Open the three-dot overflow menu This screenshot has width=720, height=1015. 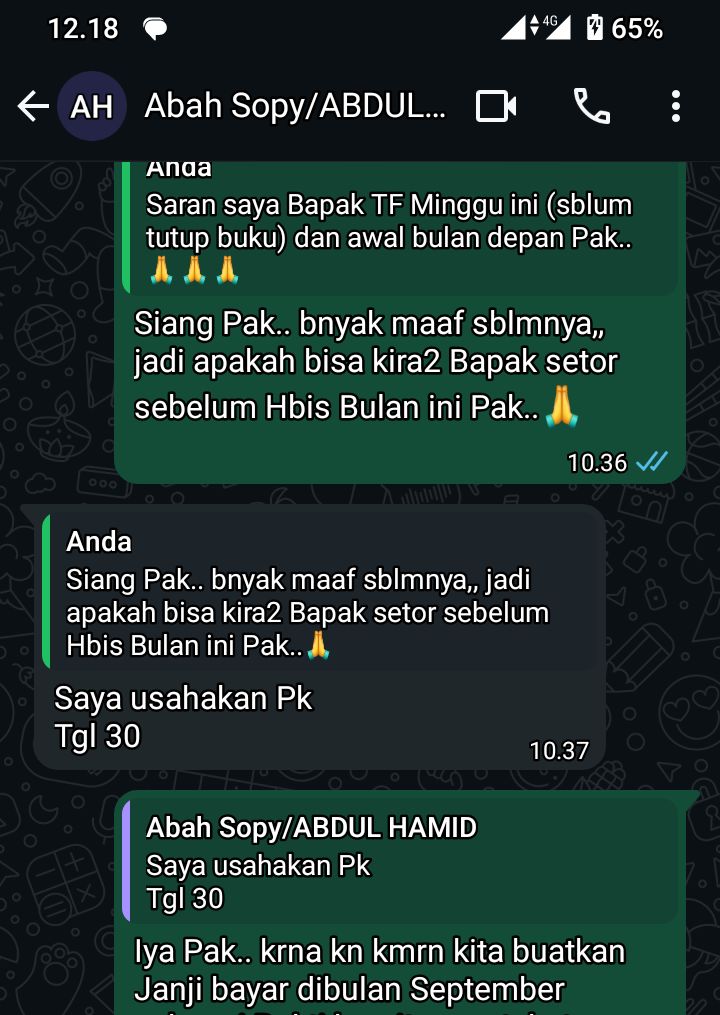tap(676, 106)
